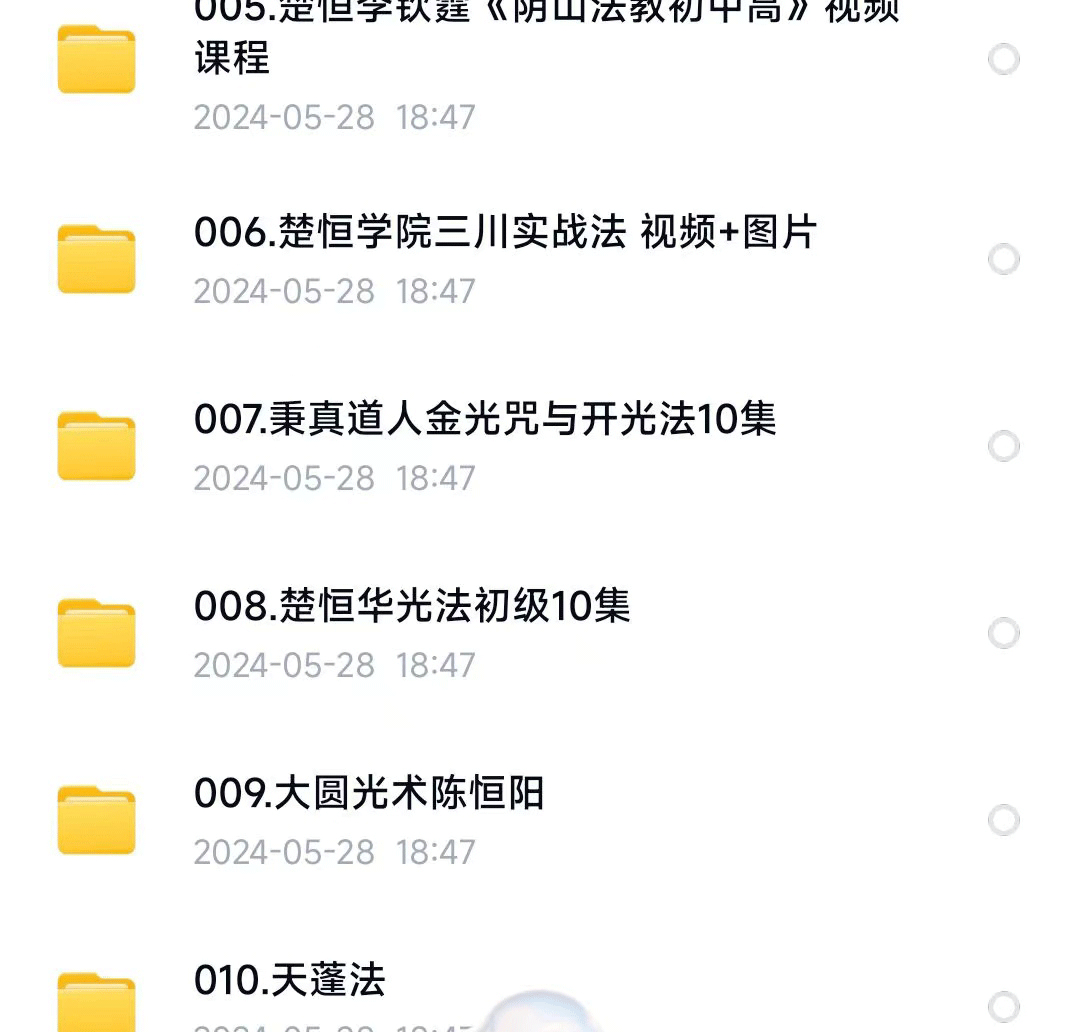
Task: Select the 008.楚恒华光法初级10集 checkbox
Action: [x=1003, y=633]
